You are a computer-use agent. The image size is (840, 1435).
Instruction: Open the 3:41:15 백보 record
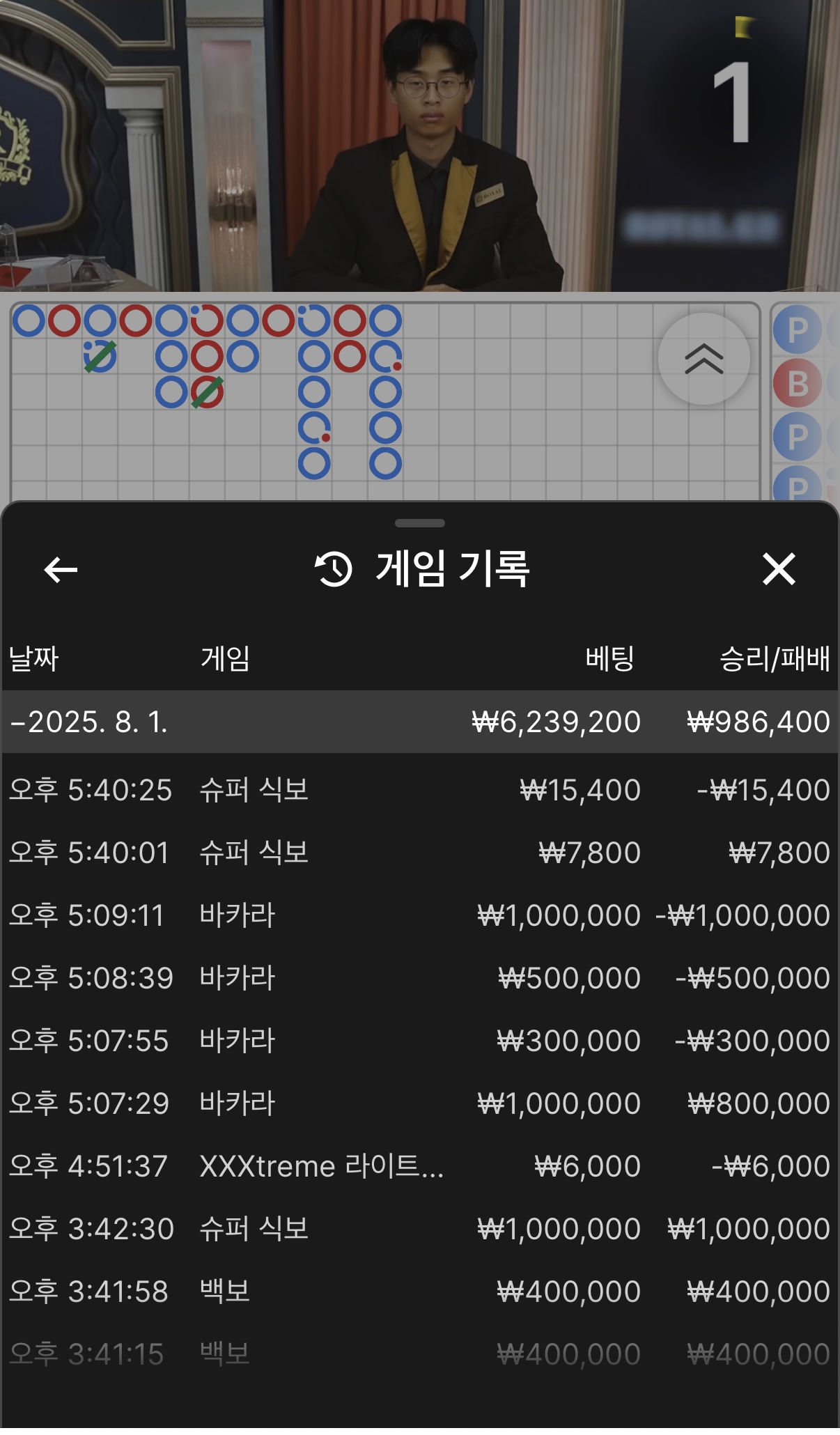coord(420,1354)
